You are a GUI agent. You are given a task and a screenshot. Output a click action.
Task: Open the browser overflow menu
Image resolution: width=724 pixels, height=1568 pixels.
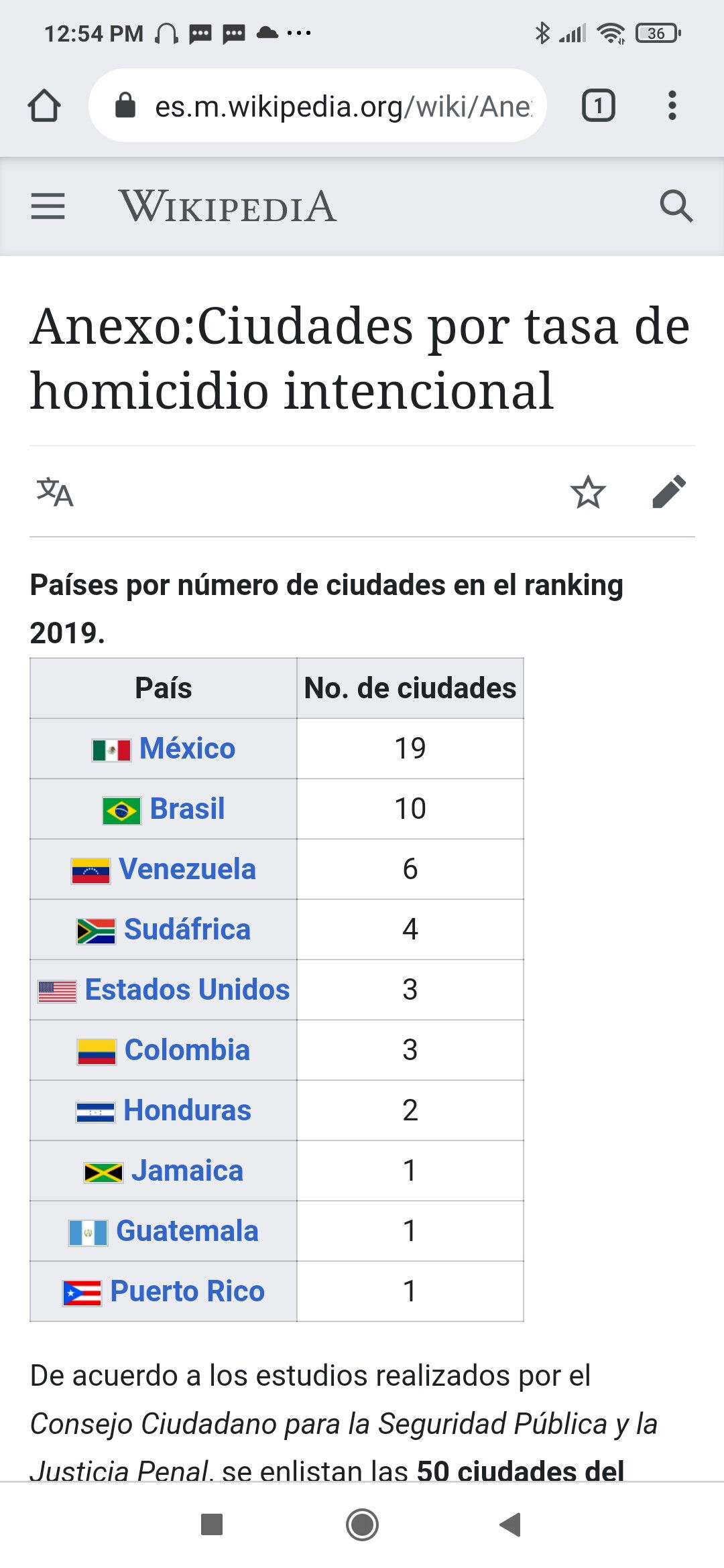click(672, 106)
